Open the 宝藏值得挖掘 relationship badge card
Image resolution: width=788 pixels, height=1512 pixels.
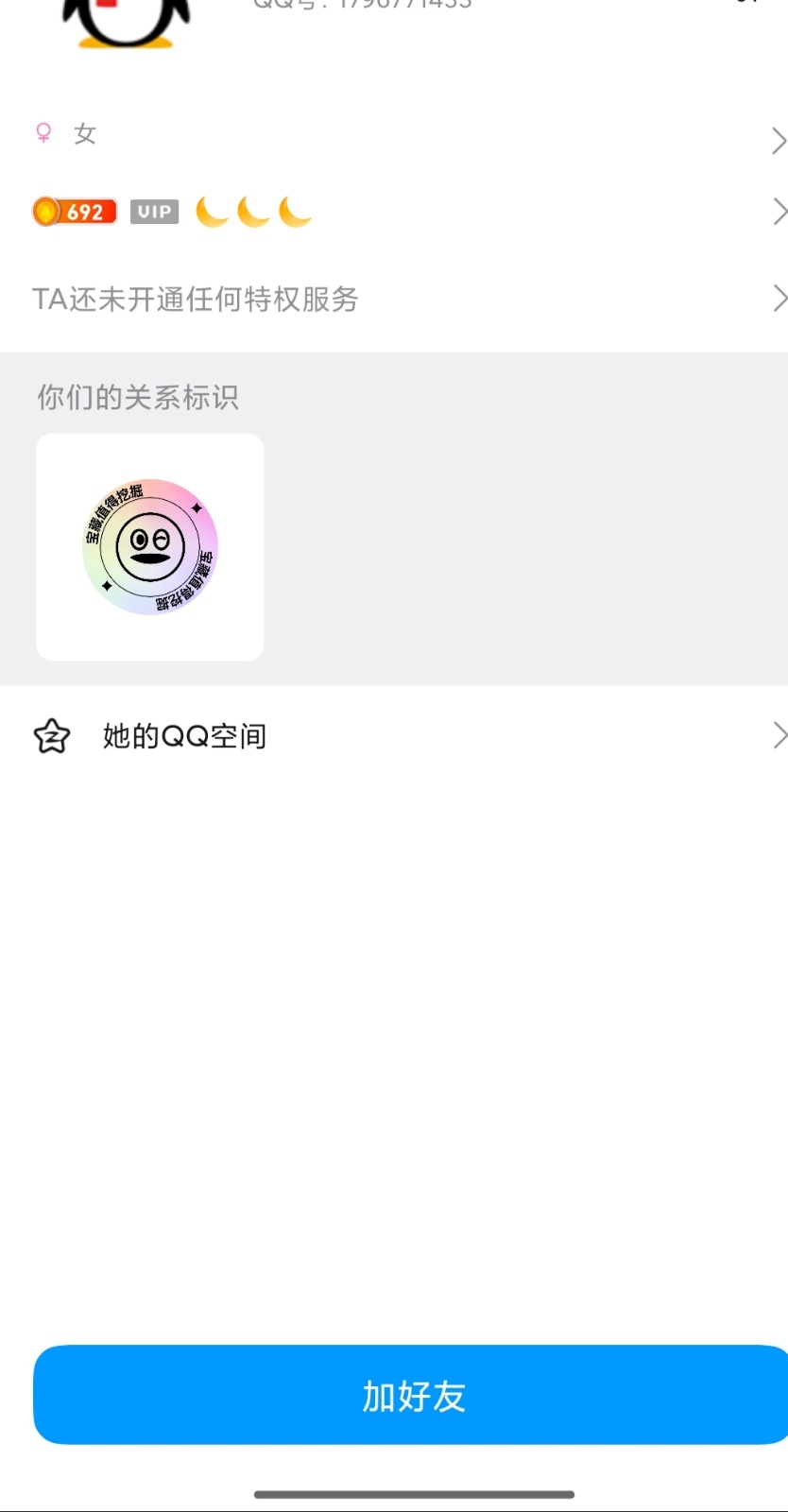(150, 547)
